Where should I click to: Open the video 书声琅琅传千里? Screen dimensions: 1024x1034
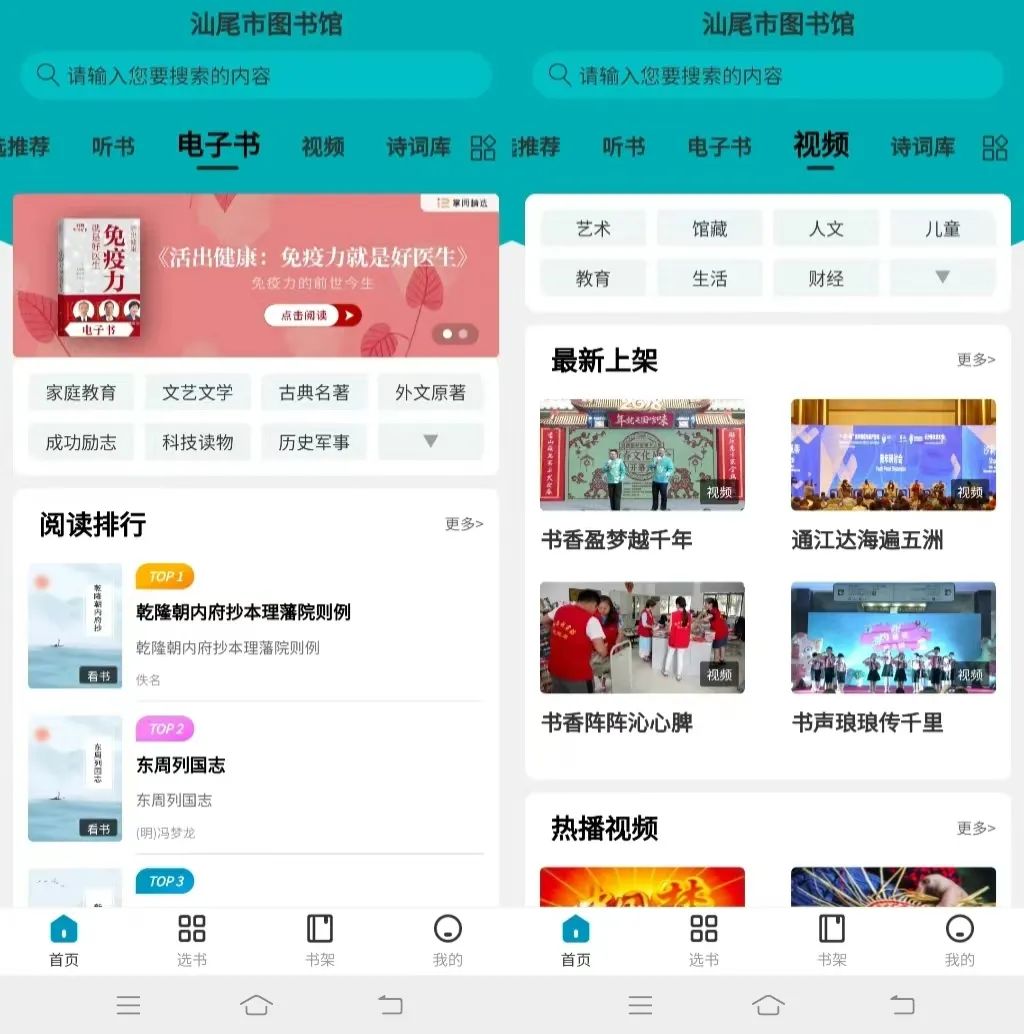point(893,637)
